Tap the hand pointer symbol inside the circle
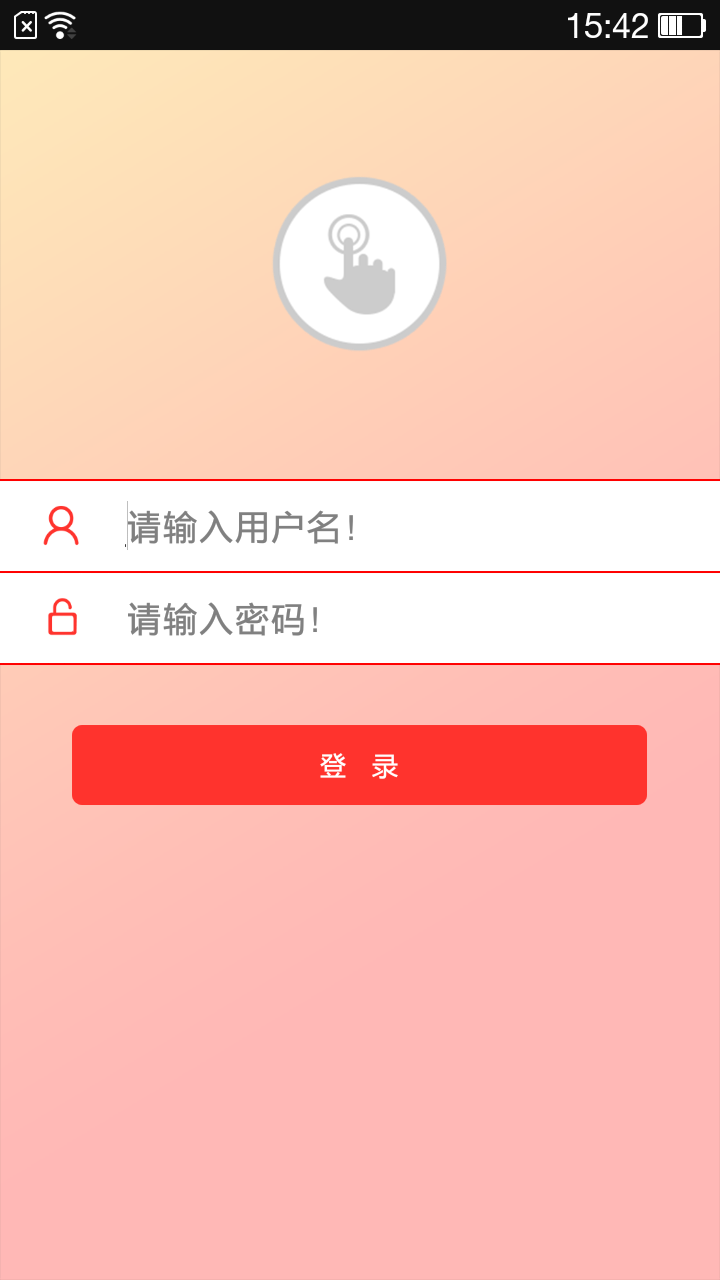 359,263
